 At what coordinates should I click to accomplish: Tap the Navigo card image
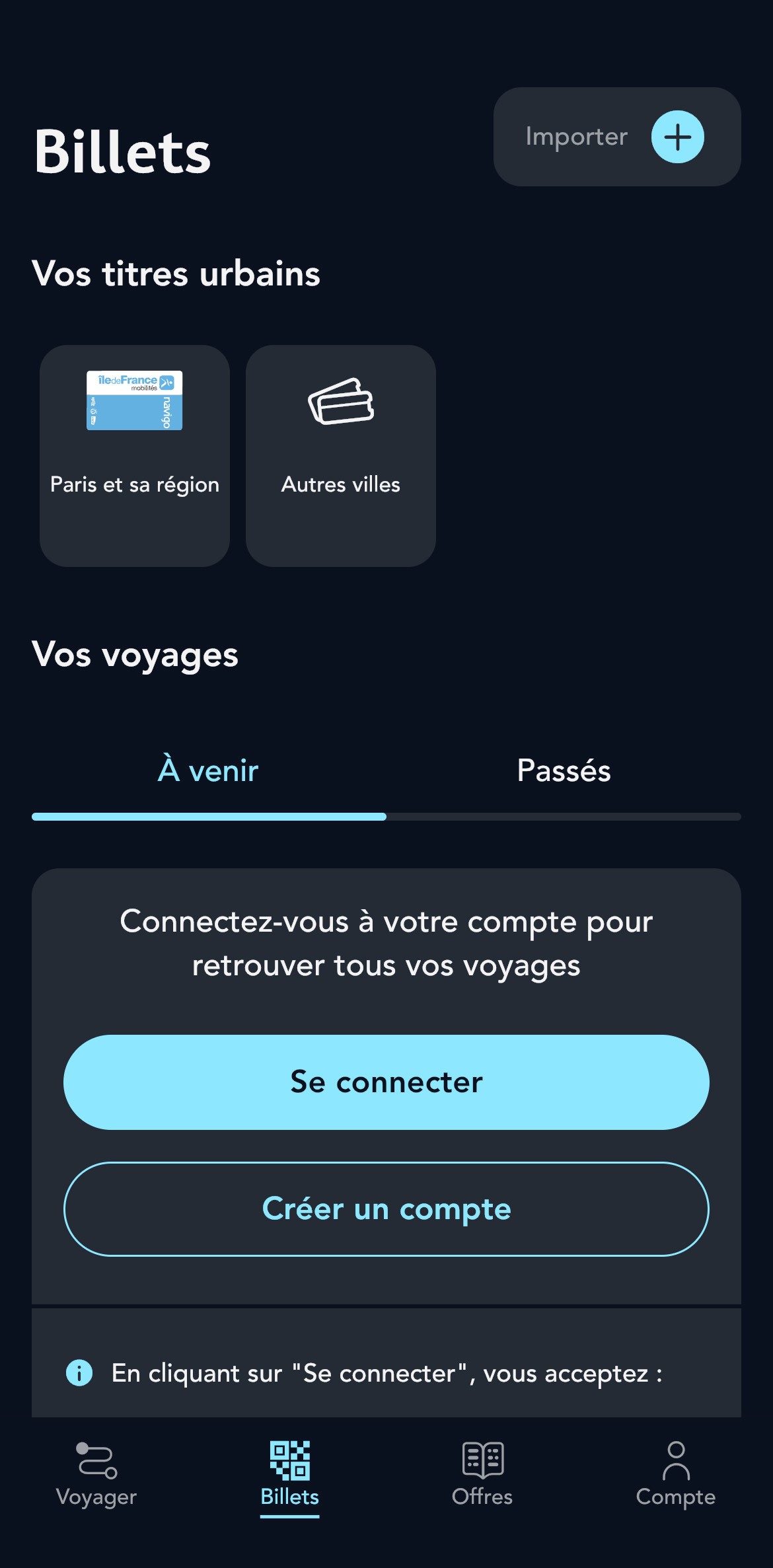coord(133,400)
